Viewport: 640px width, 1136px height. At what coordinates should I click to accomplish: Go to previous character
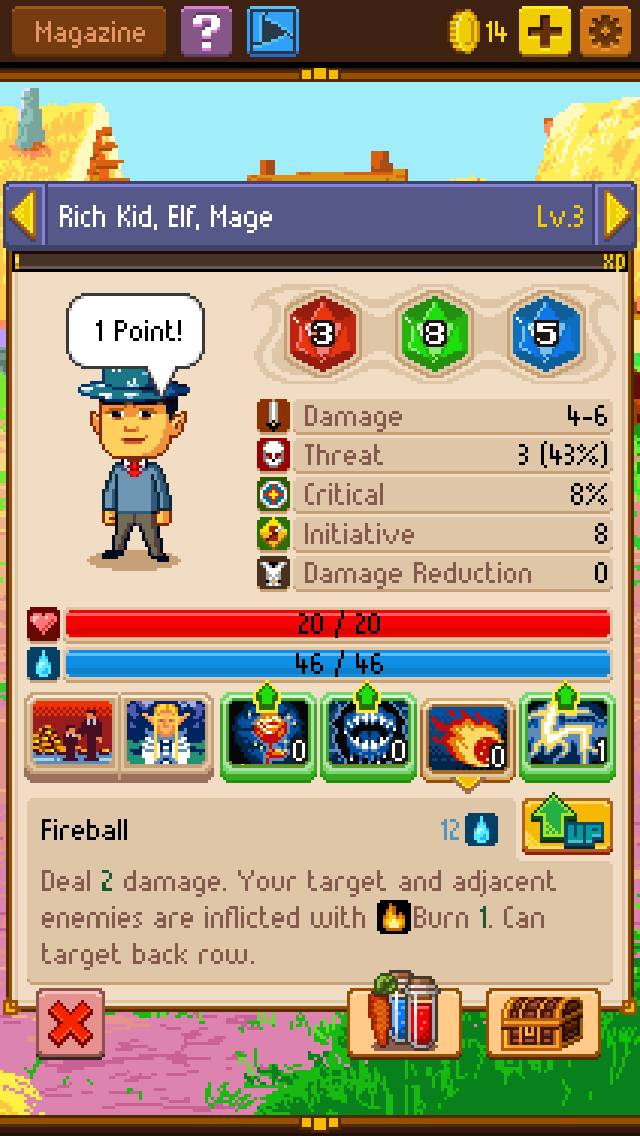click(x=24, y=216)
